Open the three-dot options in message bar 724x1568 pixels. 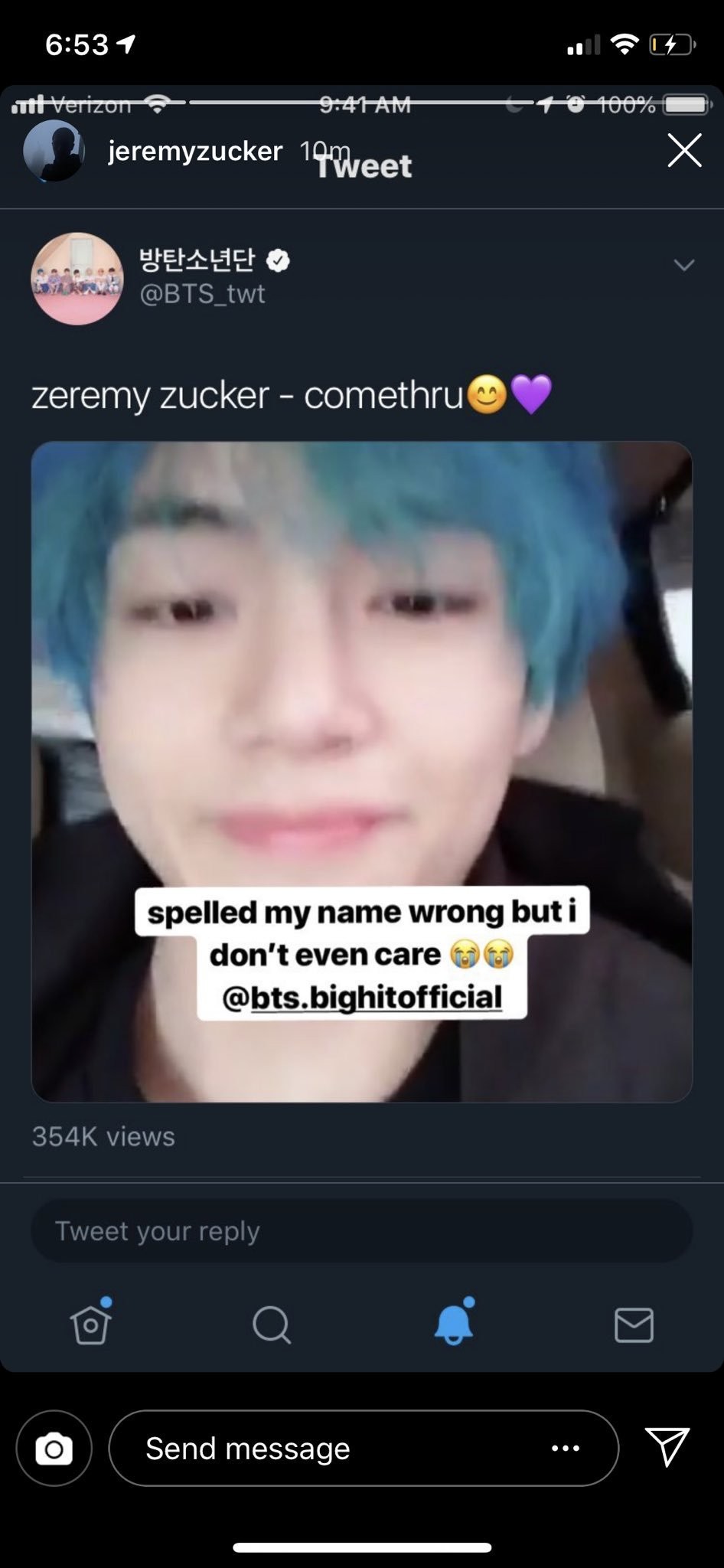pos(566,1448)
